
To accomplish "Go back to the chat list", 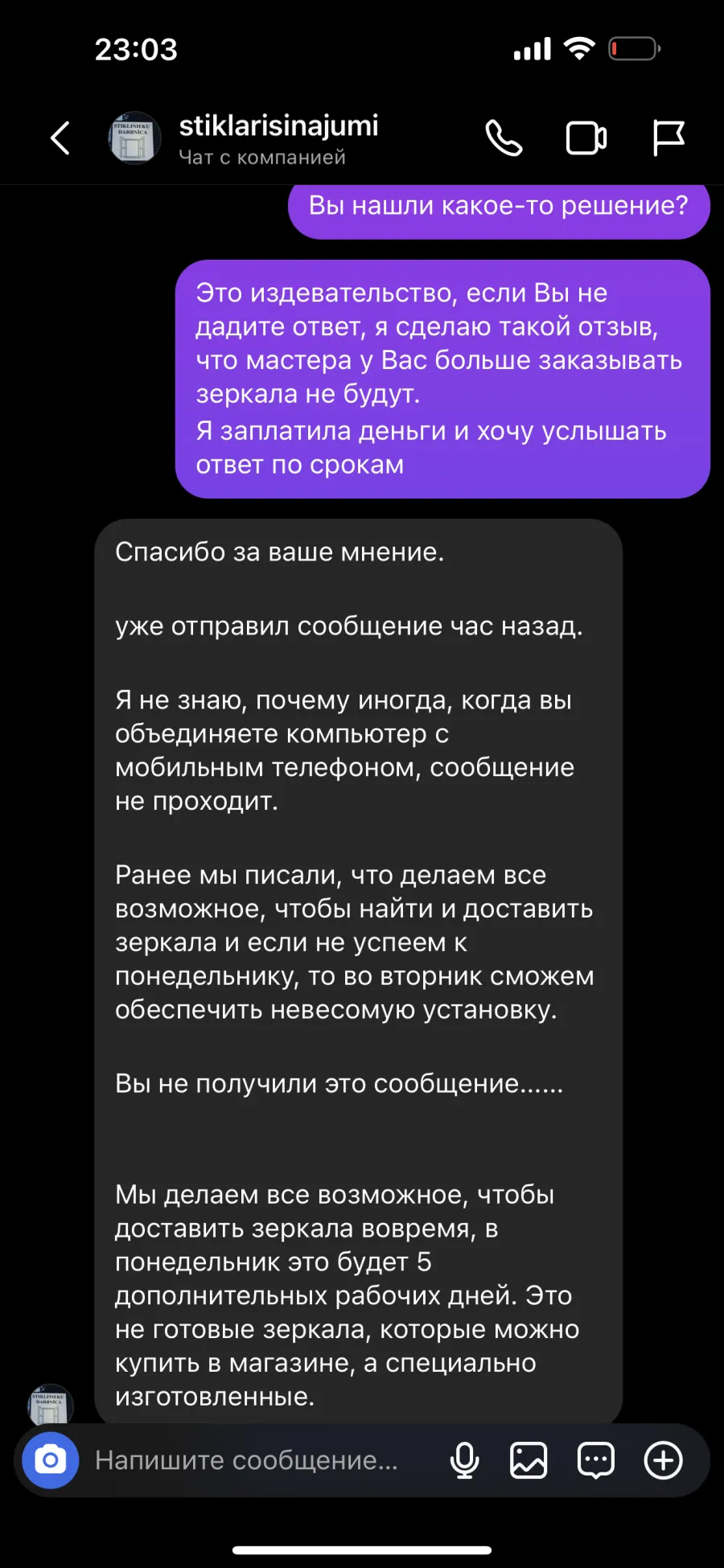I will (x=60, y=138).
